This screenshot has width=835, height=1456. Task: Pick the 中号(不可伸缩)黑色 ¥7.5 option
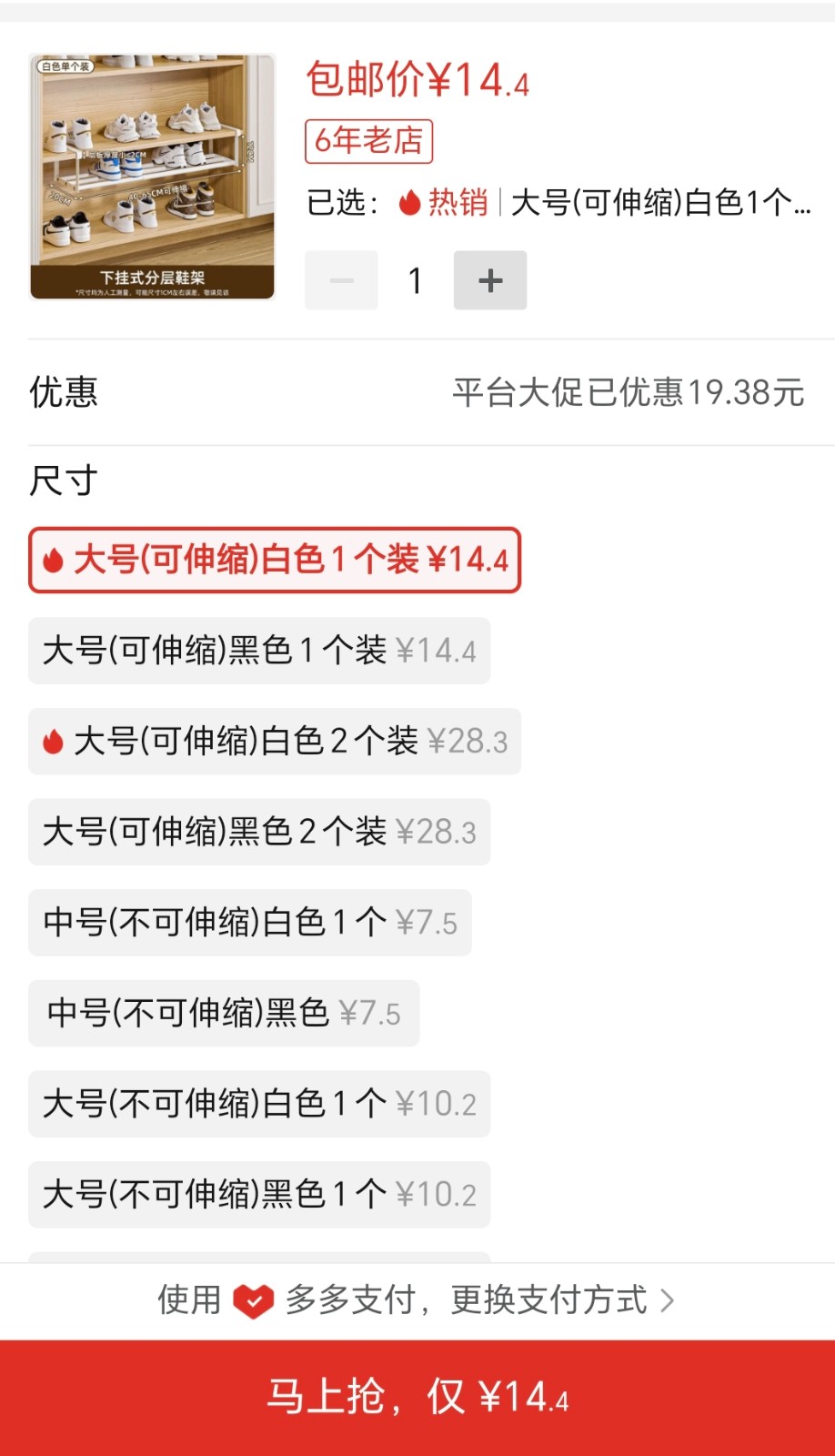(x=224, y=1013)
